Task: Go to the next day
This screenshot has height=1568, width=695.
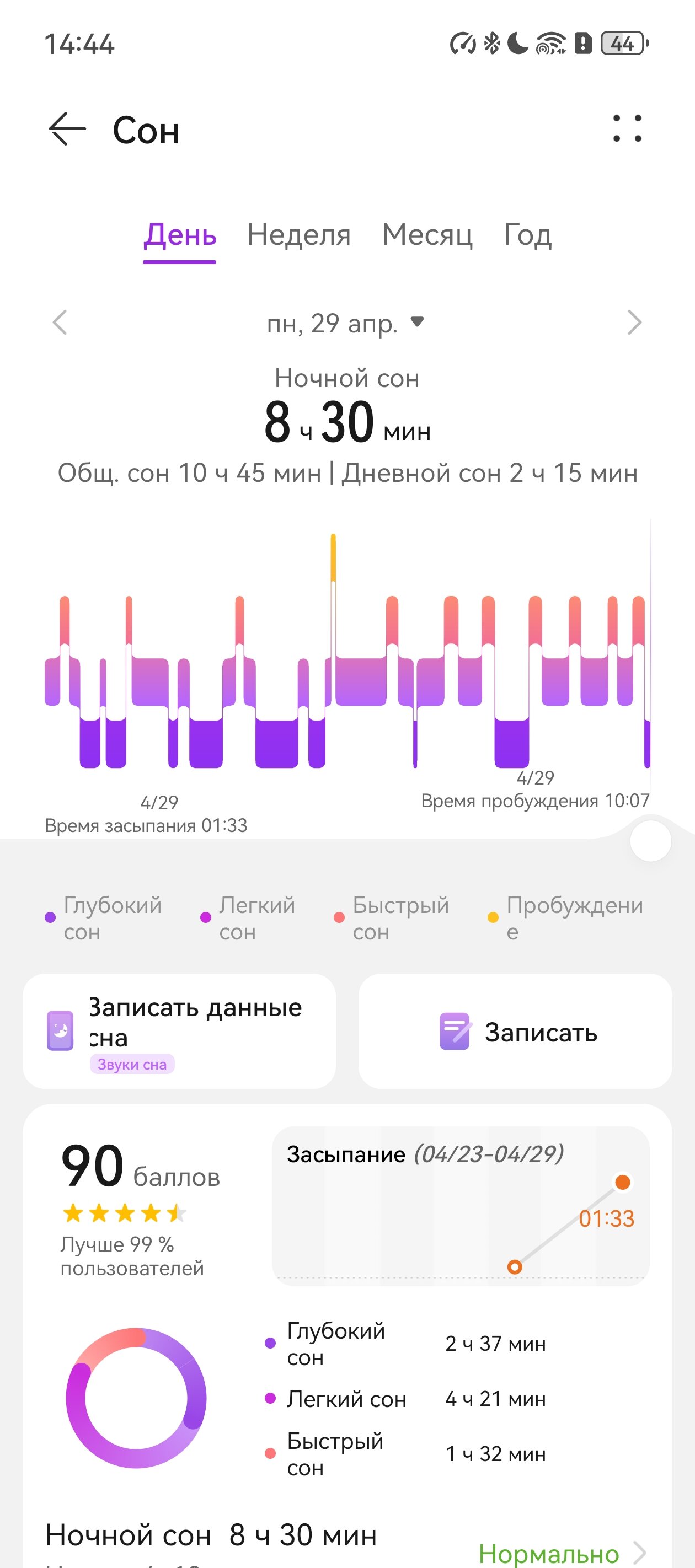Action: [635, 323]
